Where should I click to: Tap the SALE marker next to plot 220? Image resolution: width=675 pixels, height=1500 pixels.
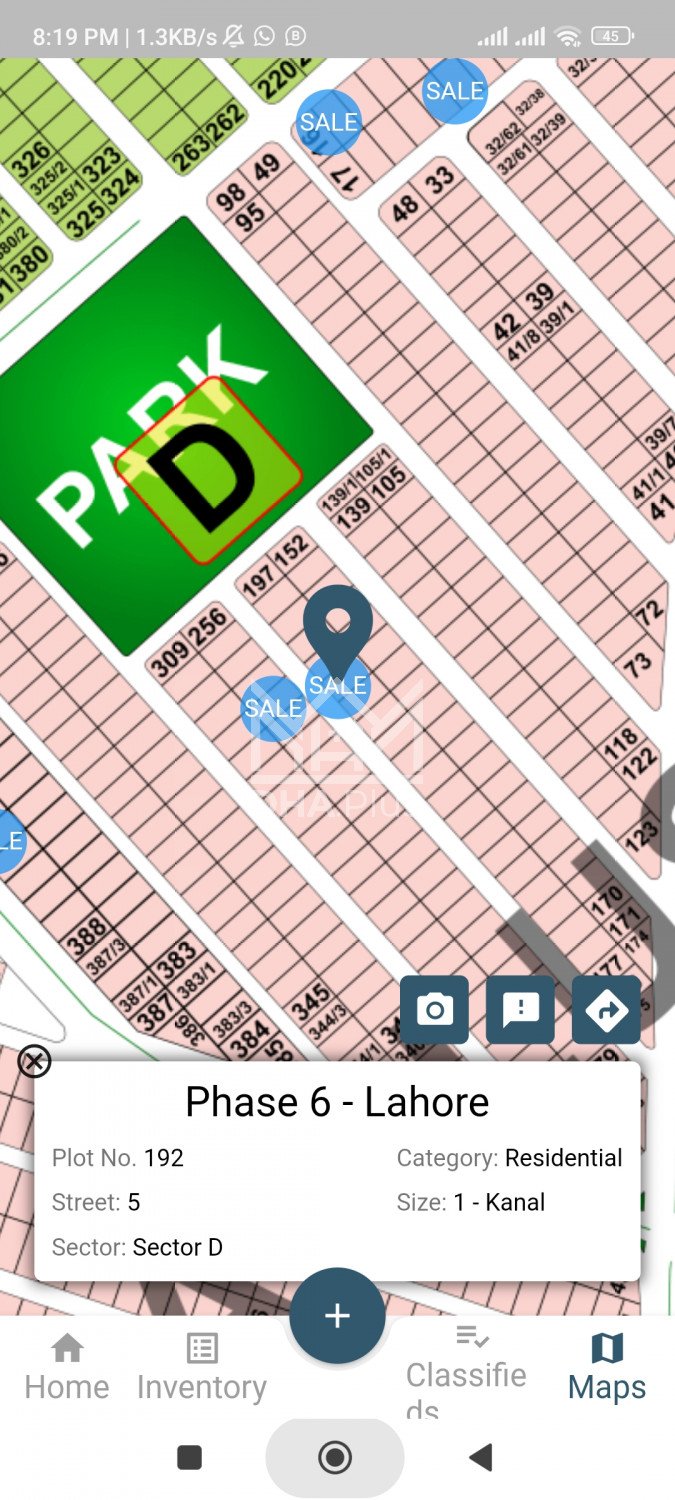[x=329, y=122]
